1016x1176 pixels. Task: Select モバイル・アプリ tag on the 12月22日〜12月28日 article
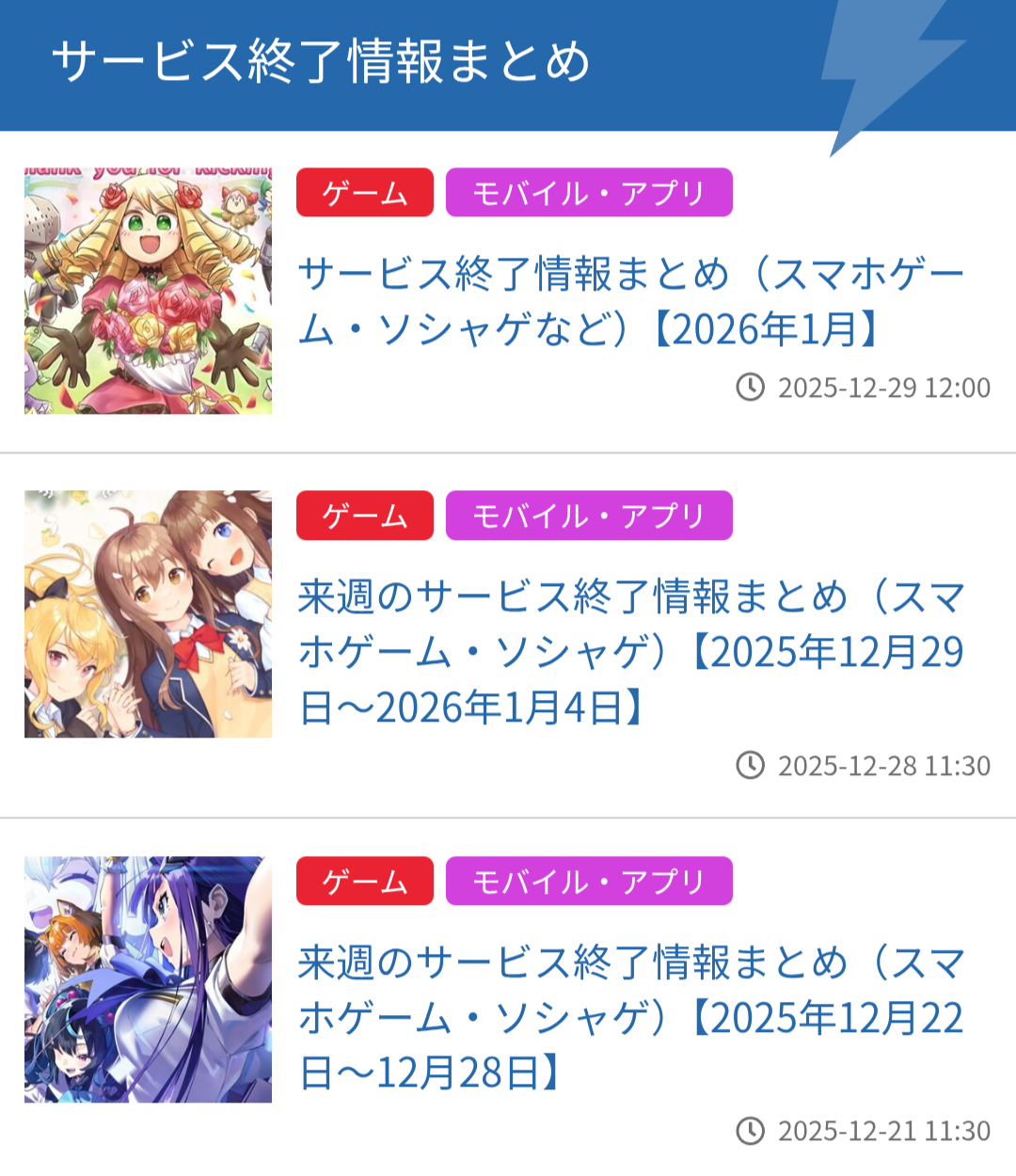pos(589,882)
